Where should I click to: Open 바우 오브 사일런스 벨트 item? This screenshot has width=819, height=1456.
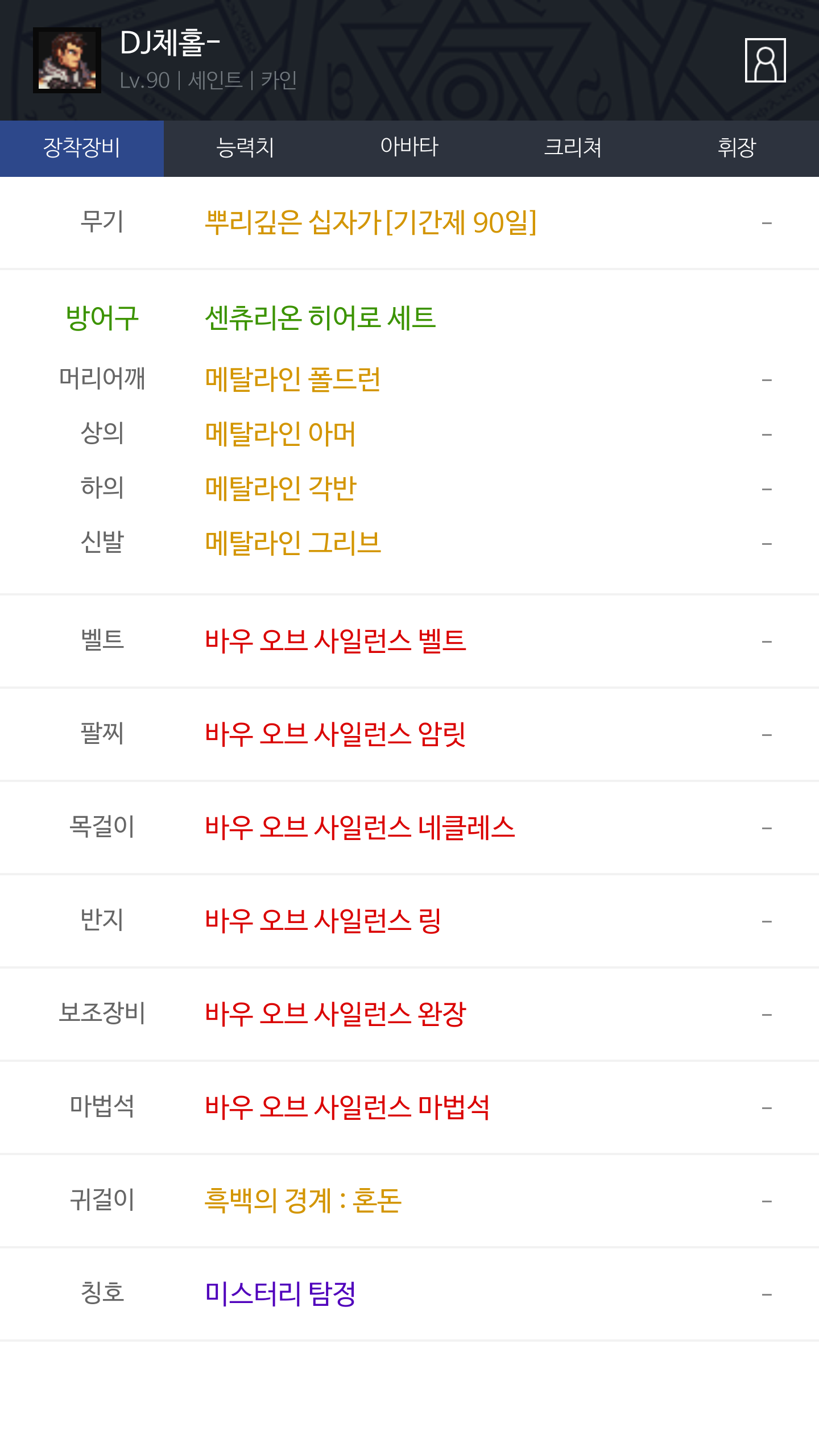tap(409, 641)
